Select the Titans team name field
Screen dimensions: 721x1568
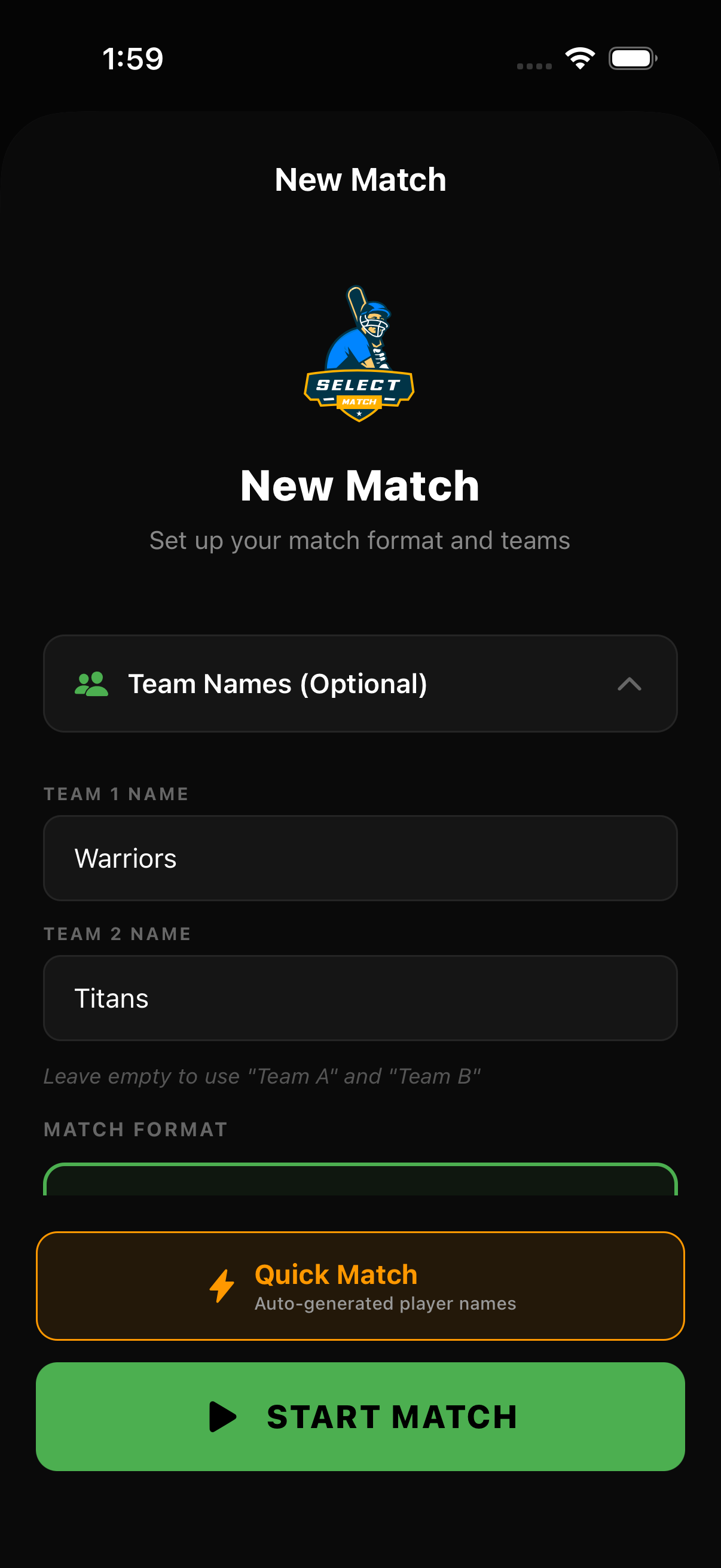(x=360, y=997)
